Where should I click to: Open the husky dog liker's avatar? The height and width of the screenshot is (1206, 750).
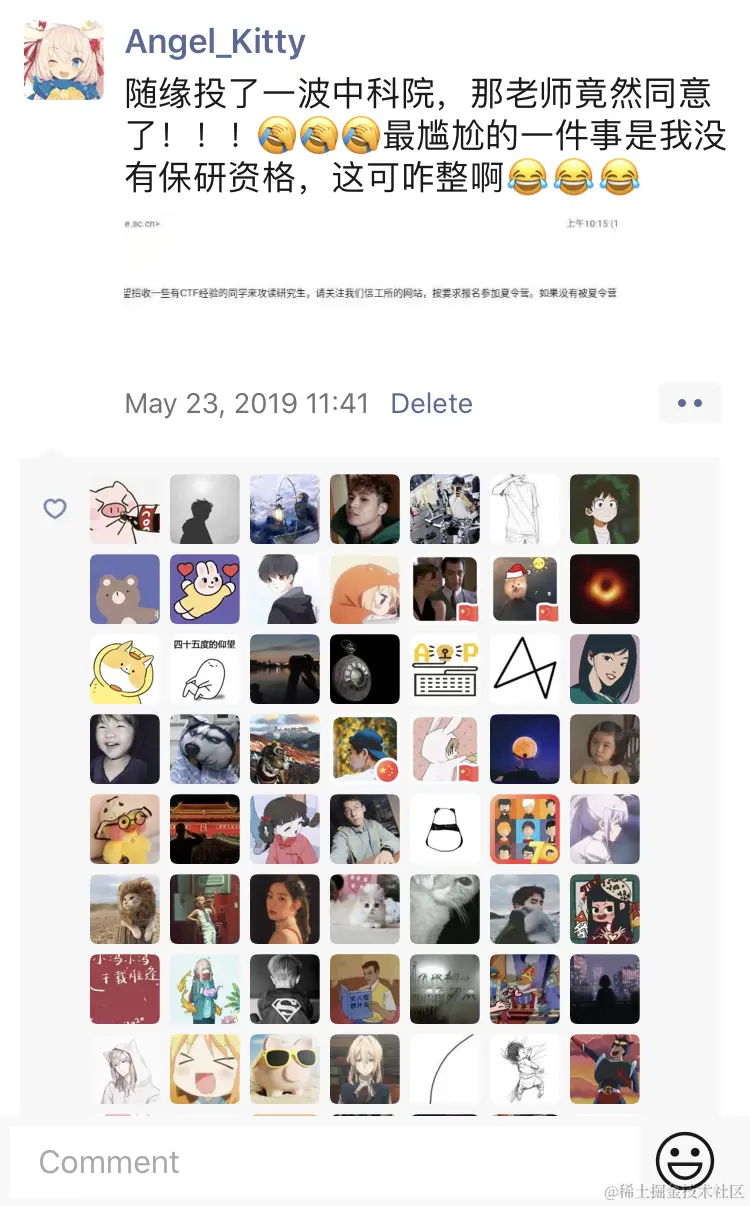(x=205, y=749)
